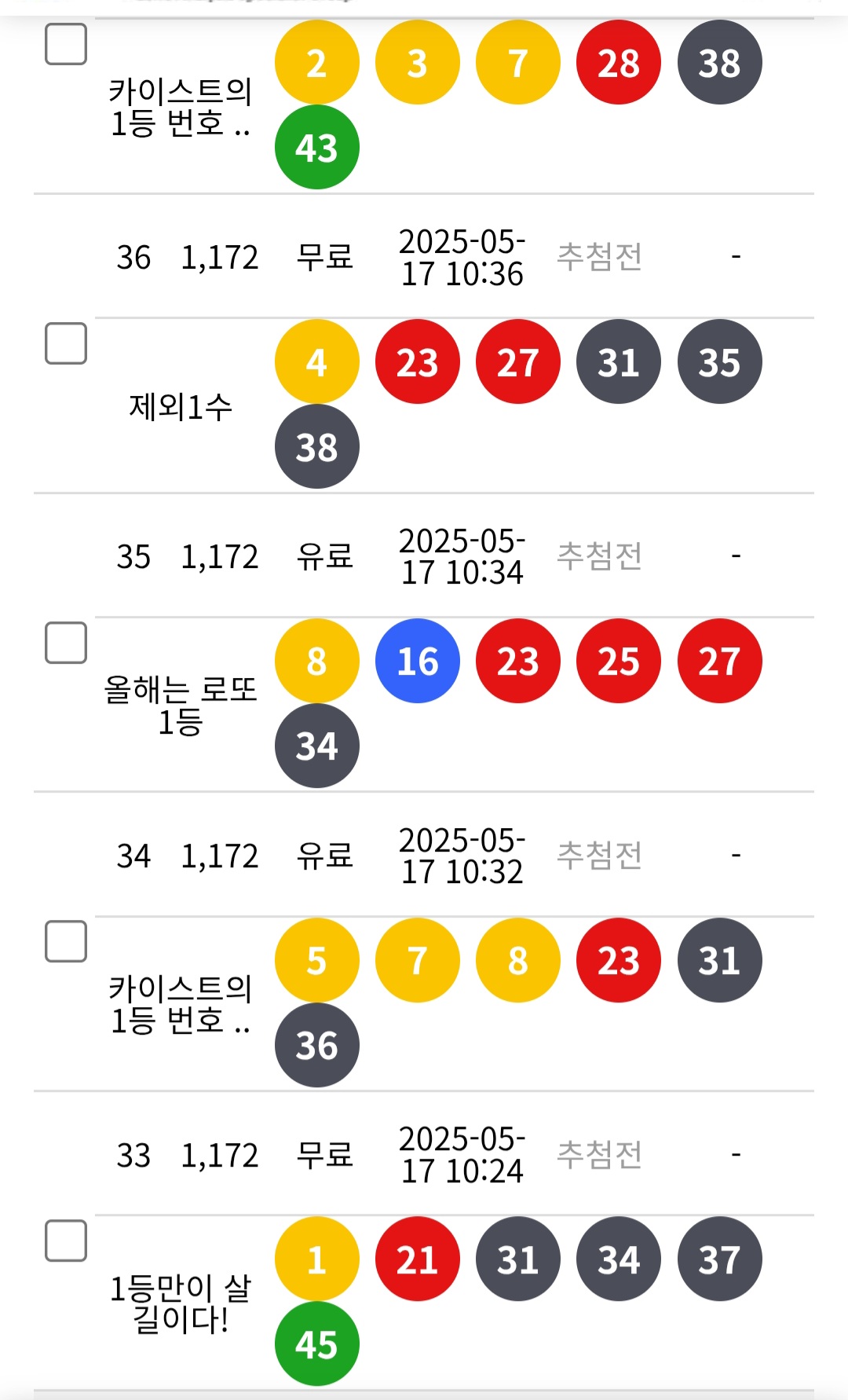The width and height of the screenshot is (848, 1400).
Task: Select the 1등만이 살 길이다! checkbox
Action: pos(66,1241)
